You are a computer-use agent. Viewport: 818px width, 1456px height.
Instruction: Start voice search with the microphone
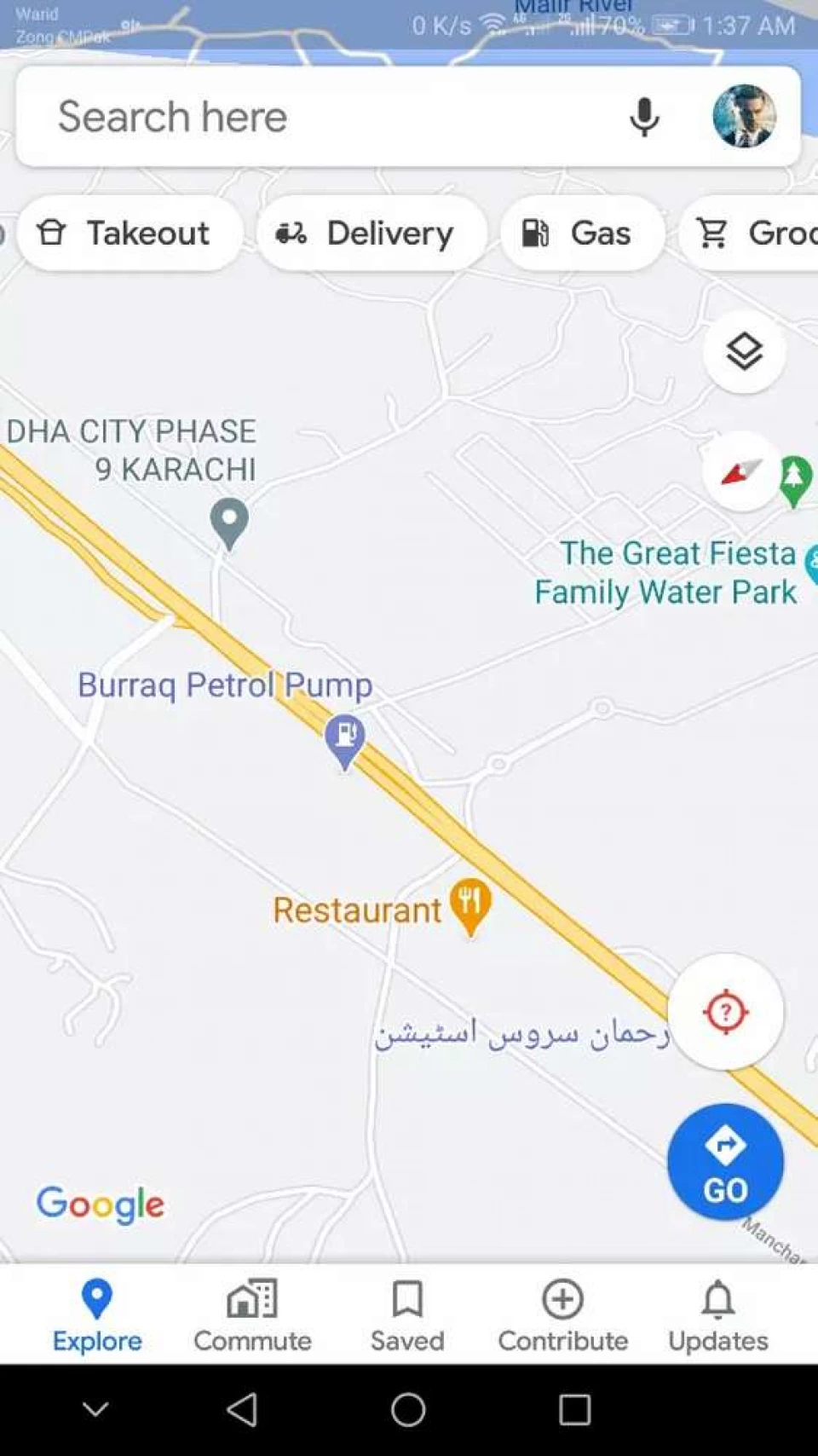point(644,117)
